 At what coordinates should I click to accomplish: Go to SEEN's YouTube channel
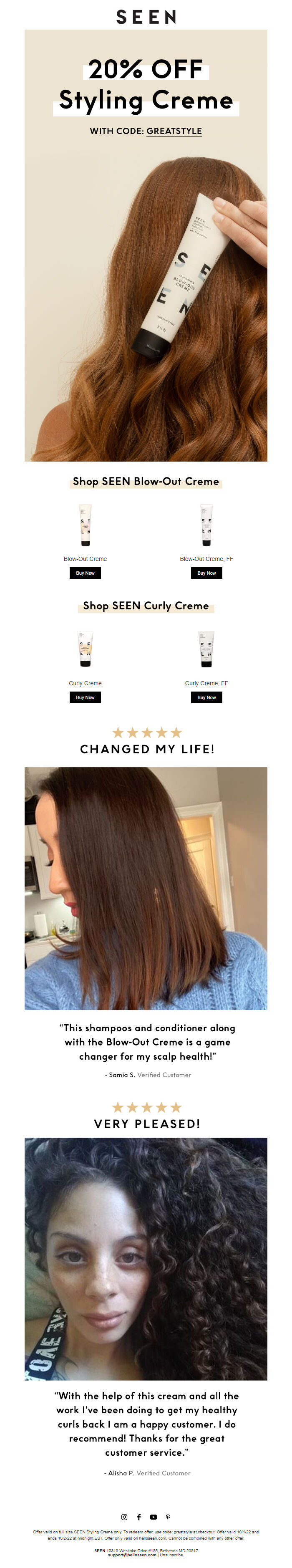pos(154,1517)
